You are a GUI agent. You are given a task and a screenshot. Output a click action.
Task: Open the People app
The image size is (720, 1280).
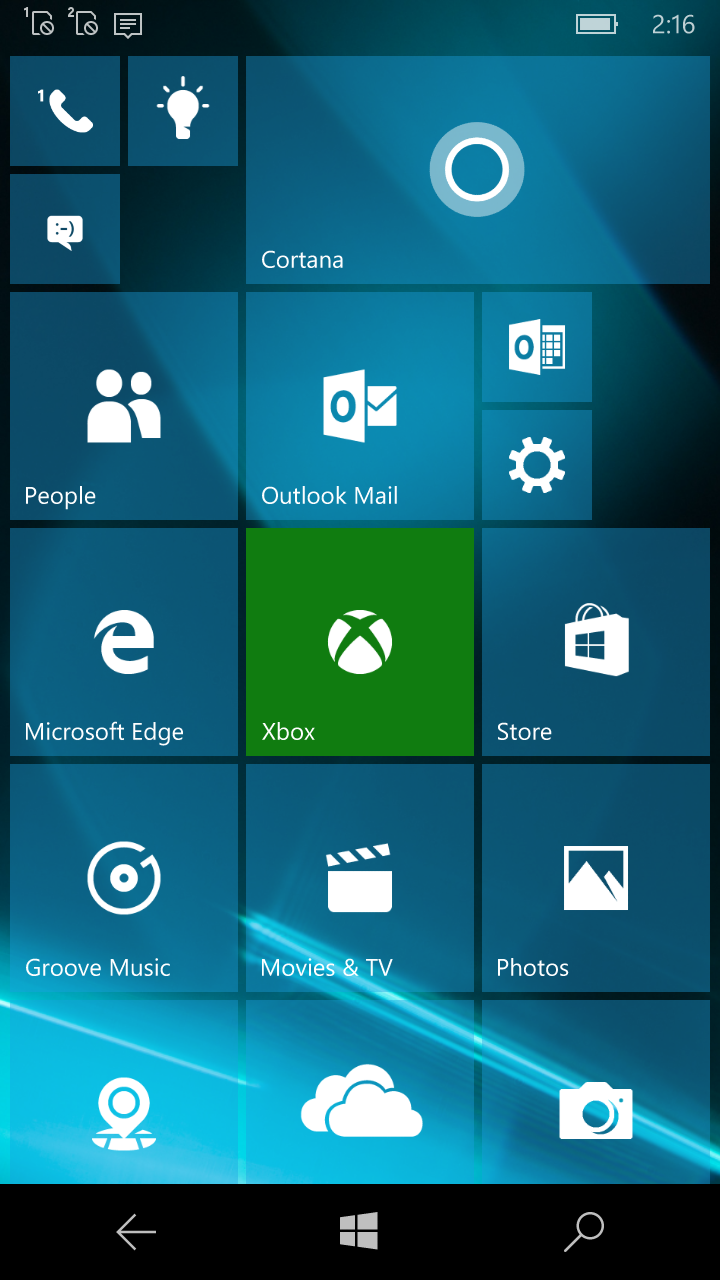click(124, 406)
